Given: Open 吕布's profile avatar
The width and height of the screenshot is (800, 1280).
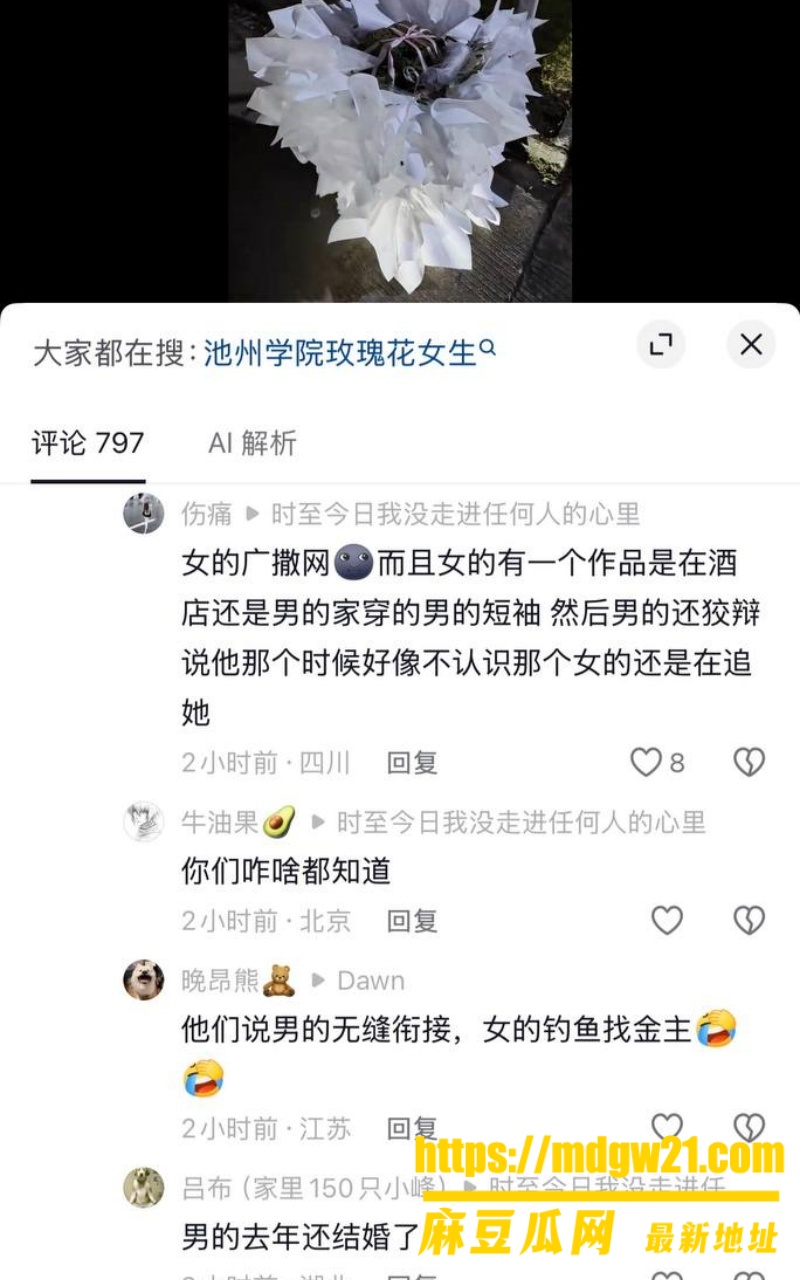Looking at the screenshot, I should [143, 1188].
